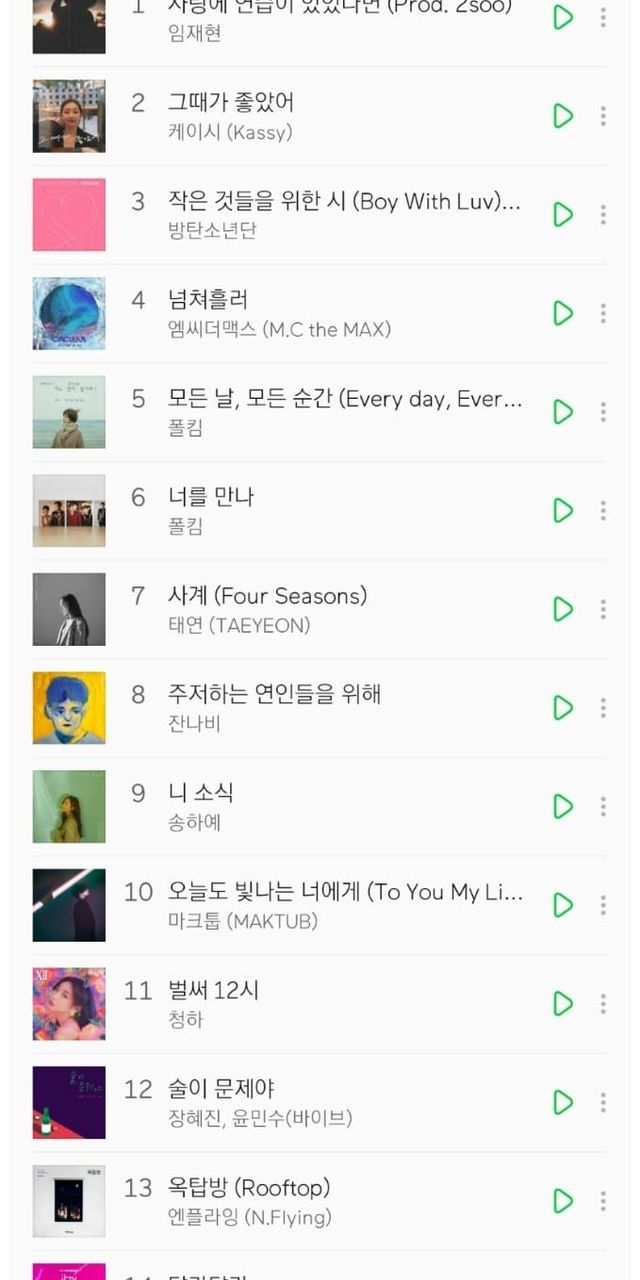This screenshot has height=1280, width=640.
Task: Play 그때가 좋았어 by Kassy
Action: click(x=563, y=116)
